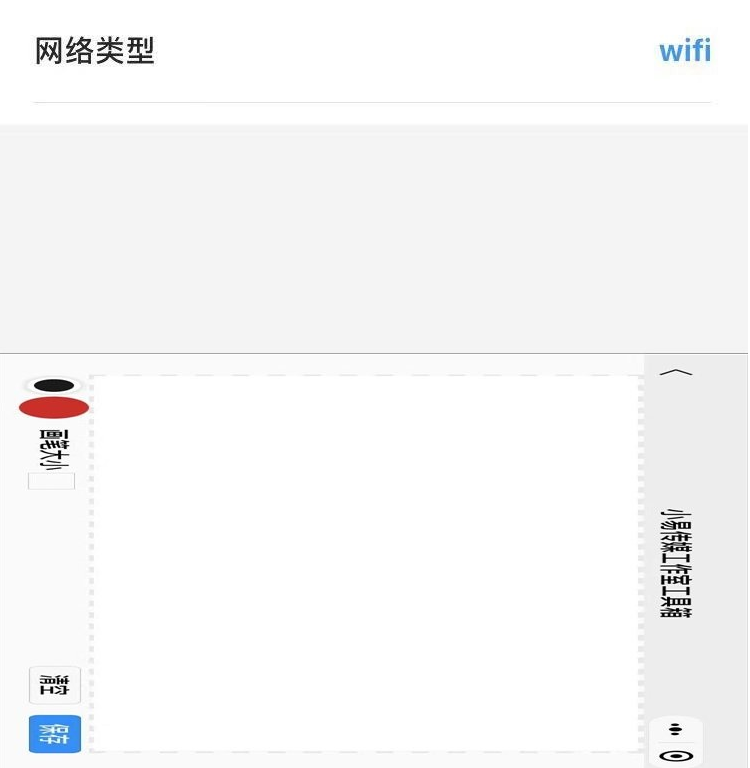
Task: Tap the blue 保存 save button
Action: point(54,733)
